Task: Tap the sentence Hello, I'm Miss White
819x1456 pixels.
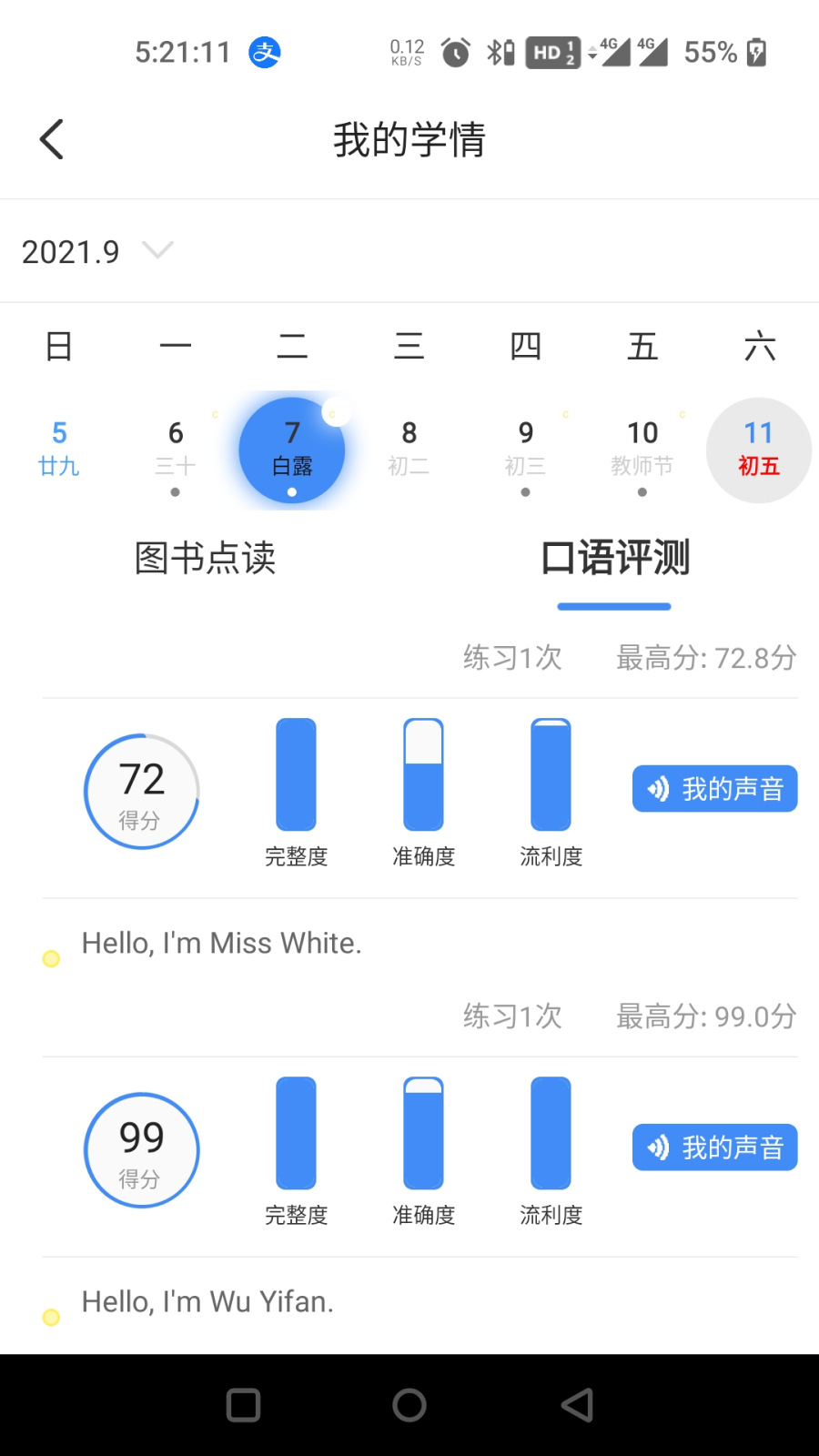Action: point(221,943)
